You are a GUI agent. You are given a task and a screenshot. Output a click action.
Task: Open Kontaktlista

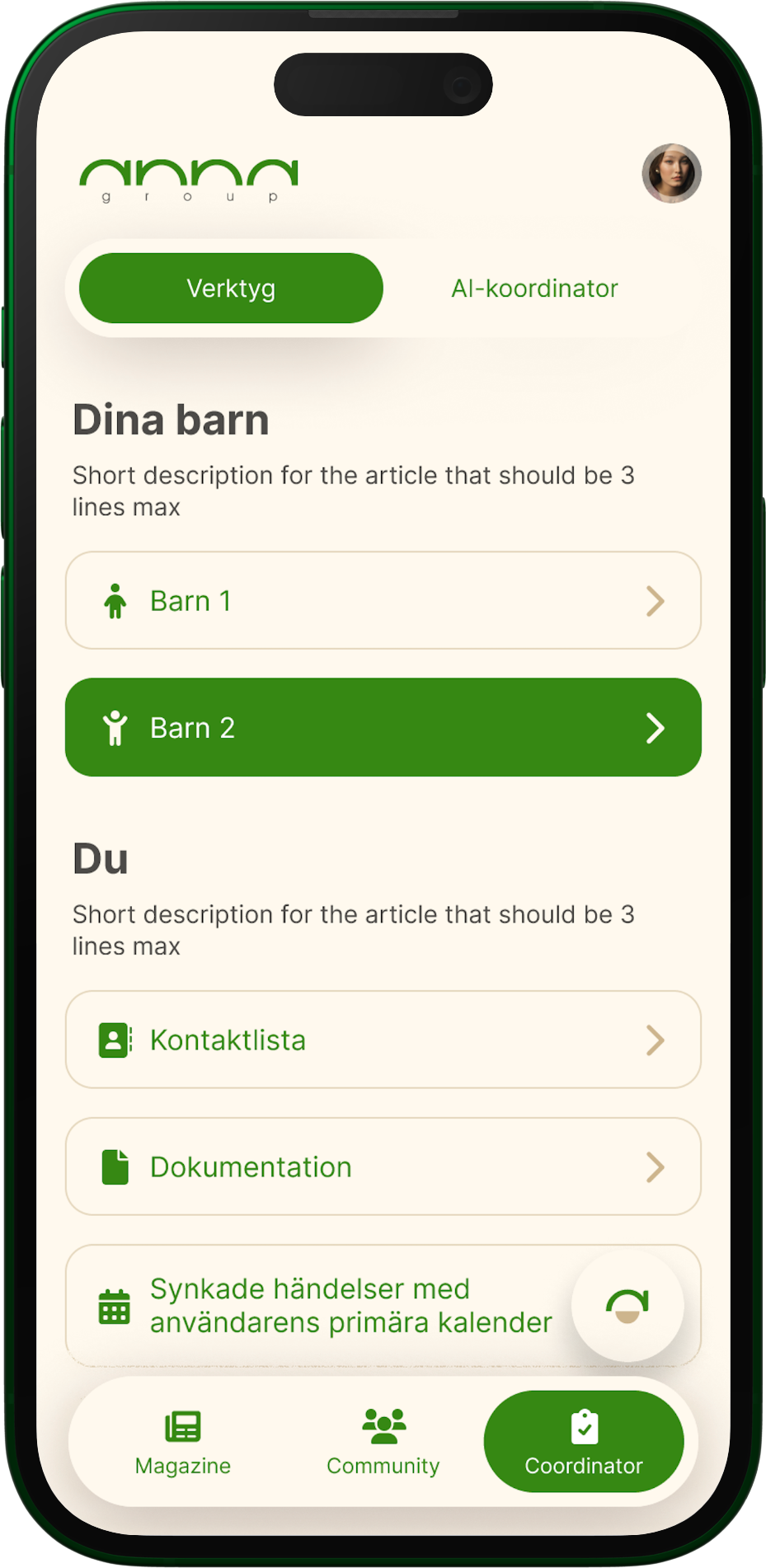point(383,1040)
